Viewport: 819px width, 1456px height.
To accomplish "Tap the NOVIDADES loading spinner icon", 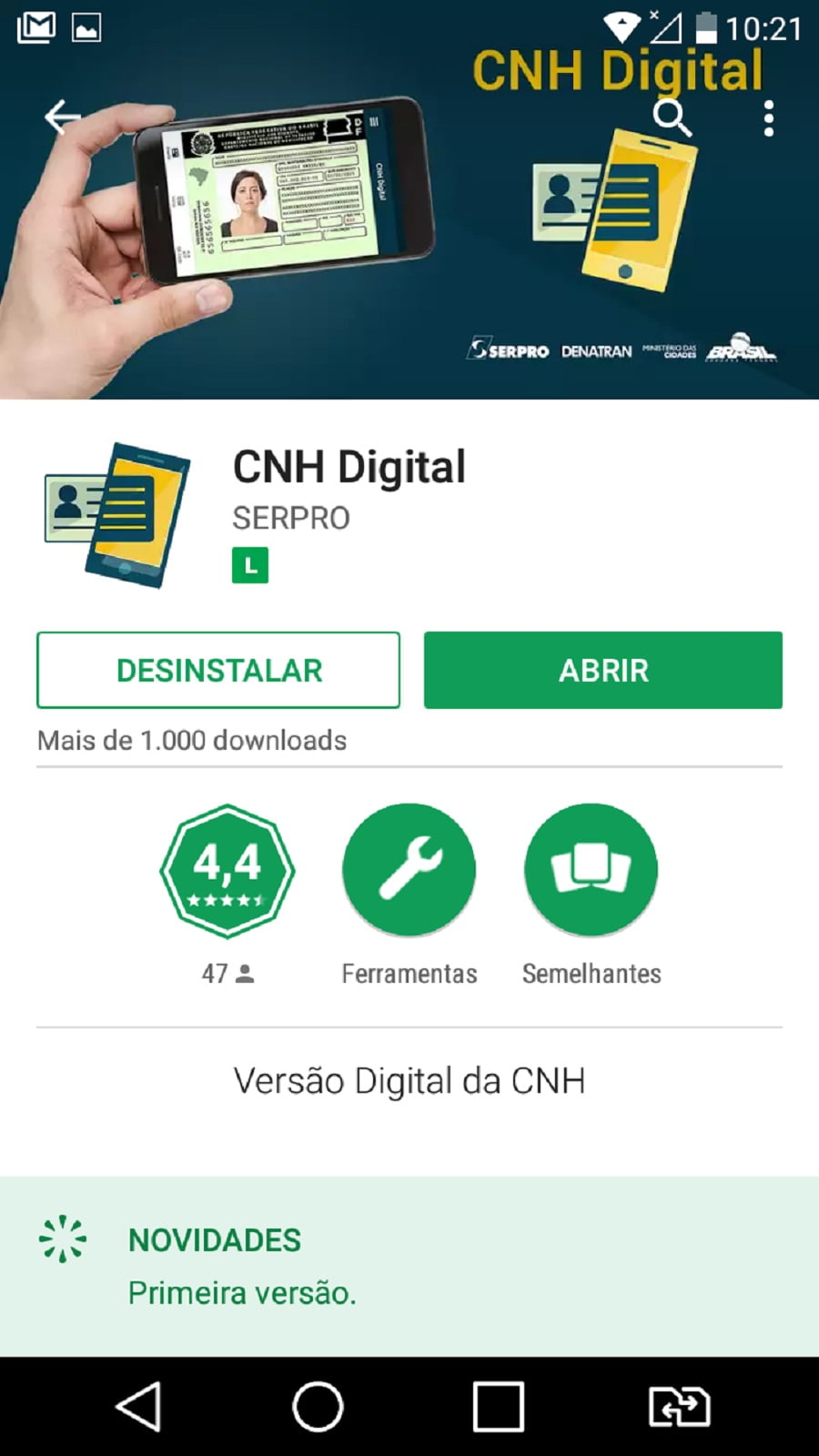I will click(x=62, y=1238).
